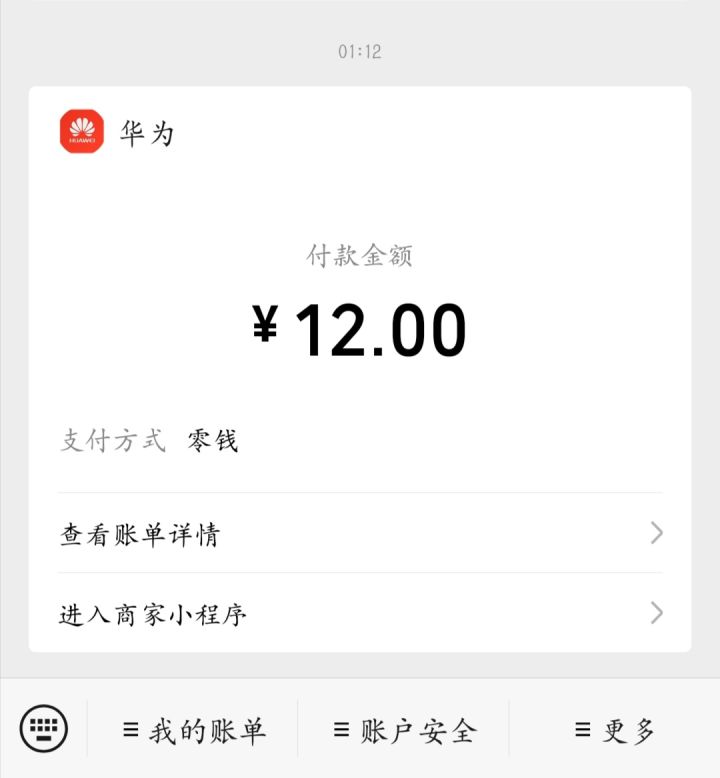The height and width of the screenshot is (778, 720).
Task: Open 我的账单 from the bottom menu
Action: pos(200,731)
